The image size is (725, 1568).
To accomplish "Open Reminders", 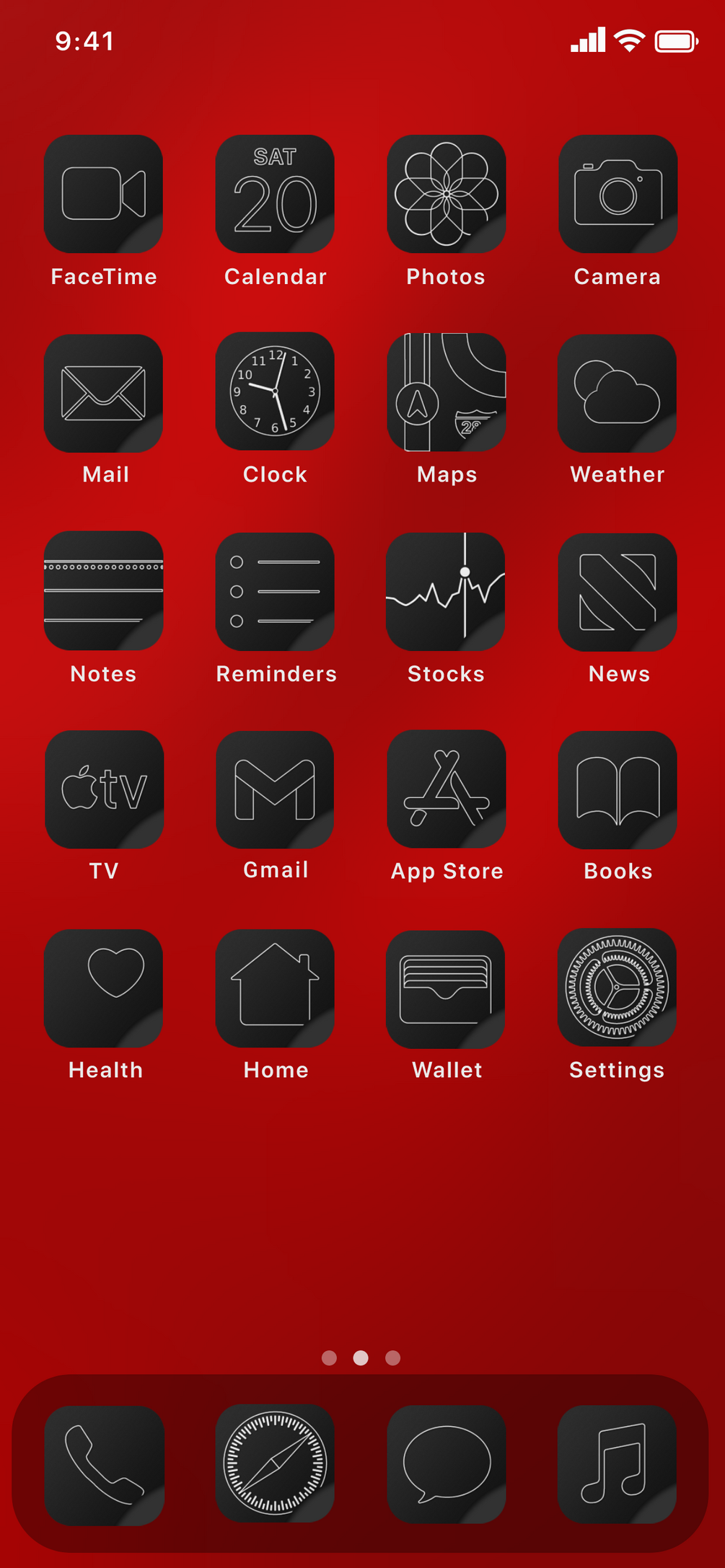I will coord(275,591).
